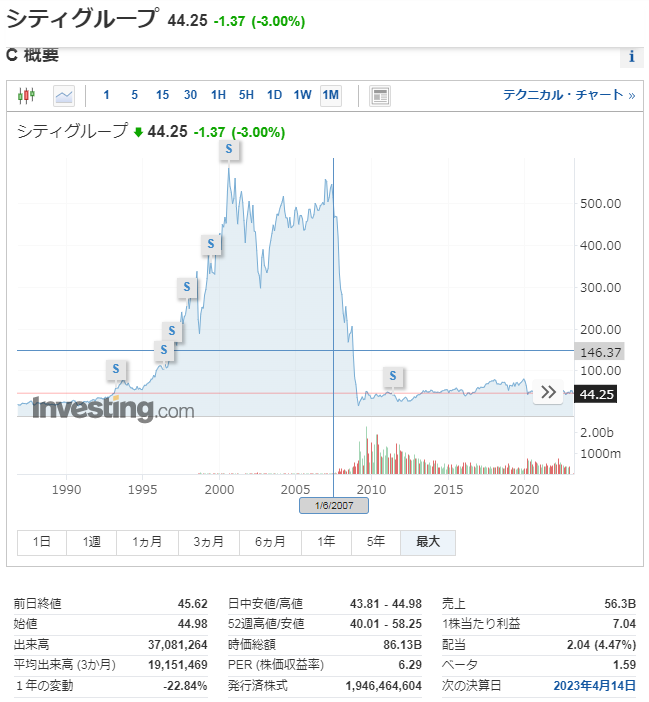Set chart range to 1年
Screen dimensions: 649x702
(x=326, y=542)
